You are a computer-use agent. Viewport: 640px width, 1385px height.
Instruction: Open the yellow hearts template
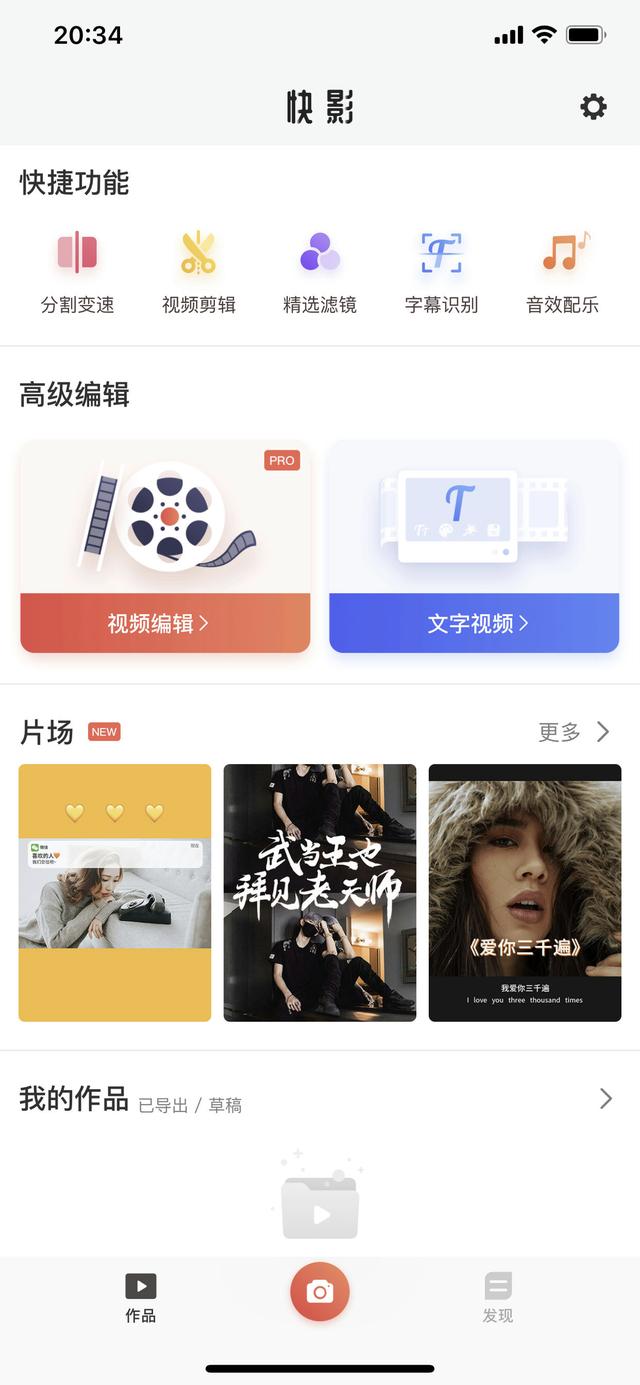point(115,892)
